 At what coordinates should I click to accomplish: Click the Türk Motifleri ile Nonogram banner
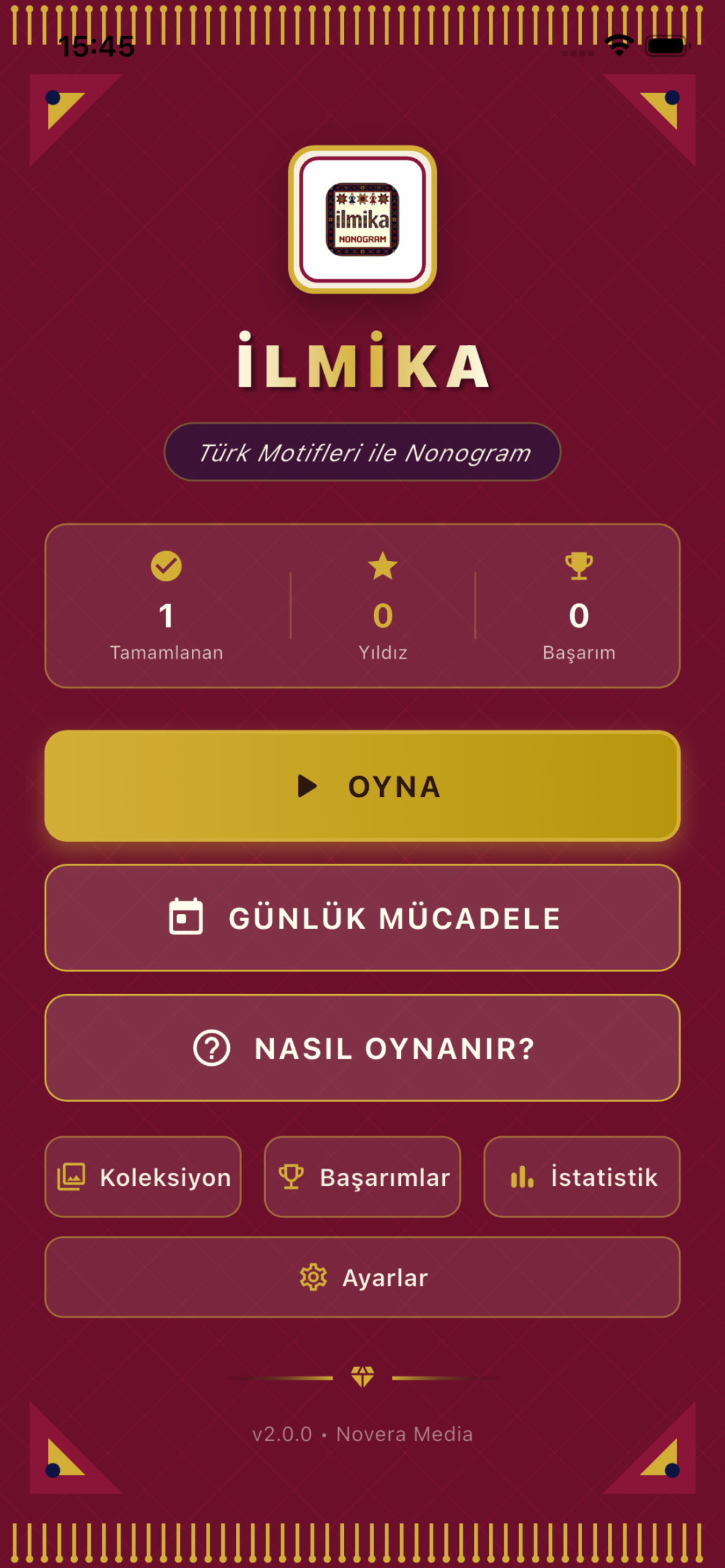click(x=362, y=451)
